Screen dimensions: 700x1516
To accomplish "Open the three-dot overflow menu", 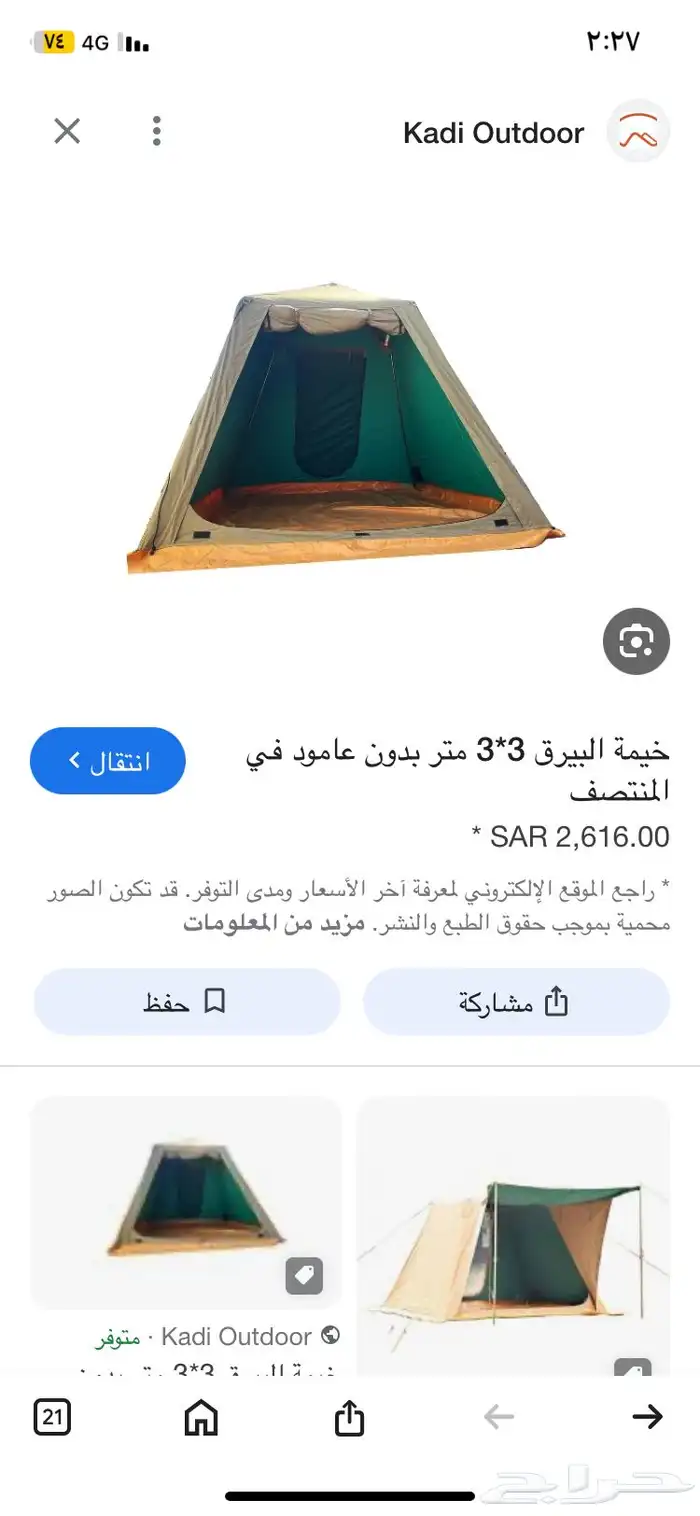I will tap(156, 131).
